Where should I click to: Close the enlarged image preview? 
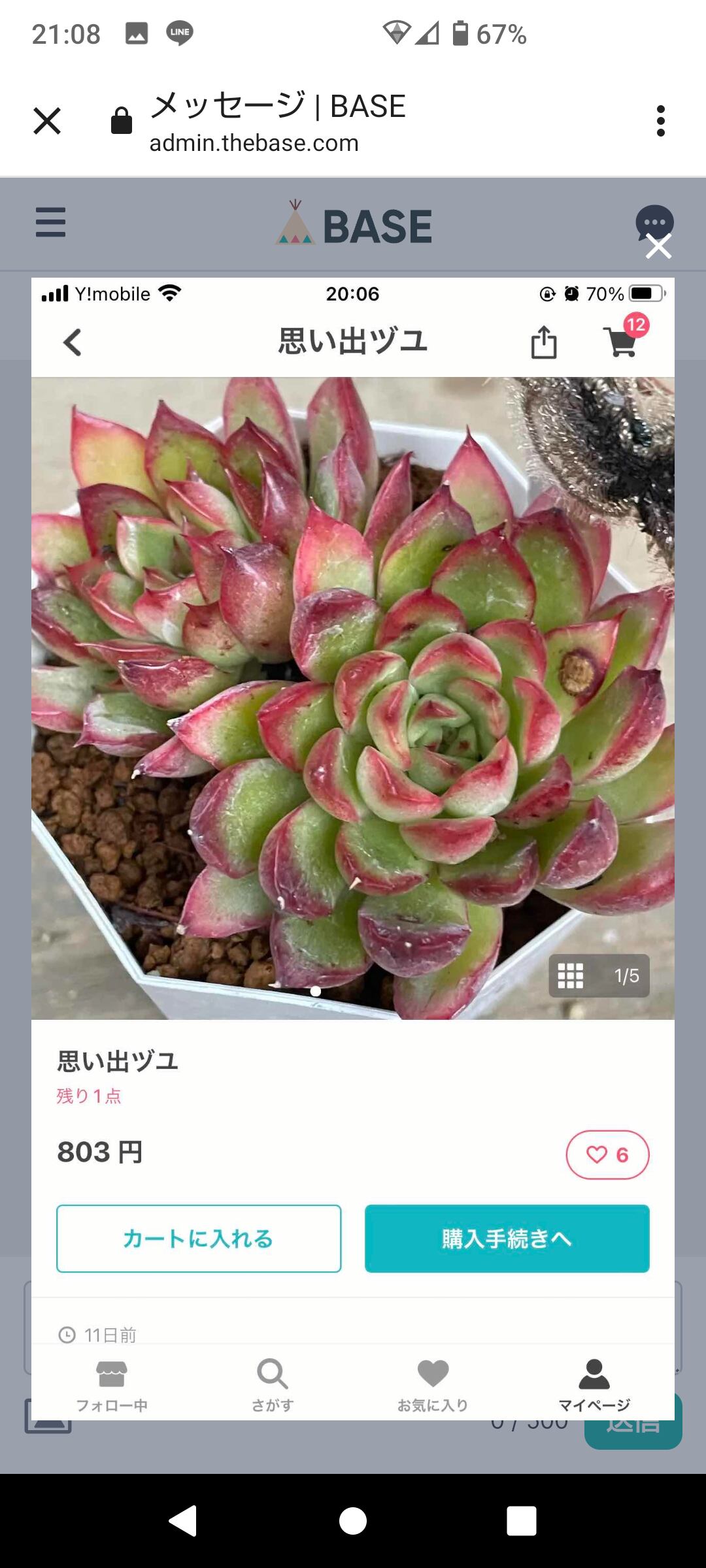point(658,247)
